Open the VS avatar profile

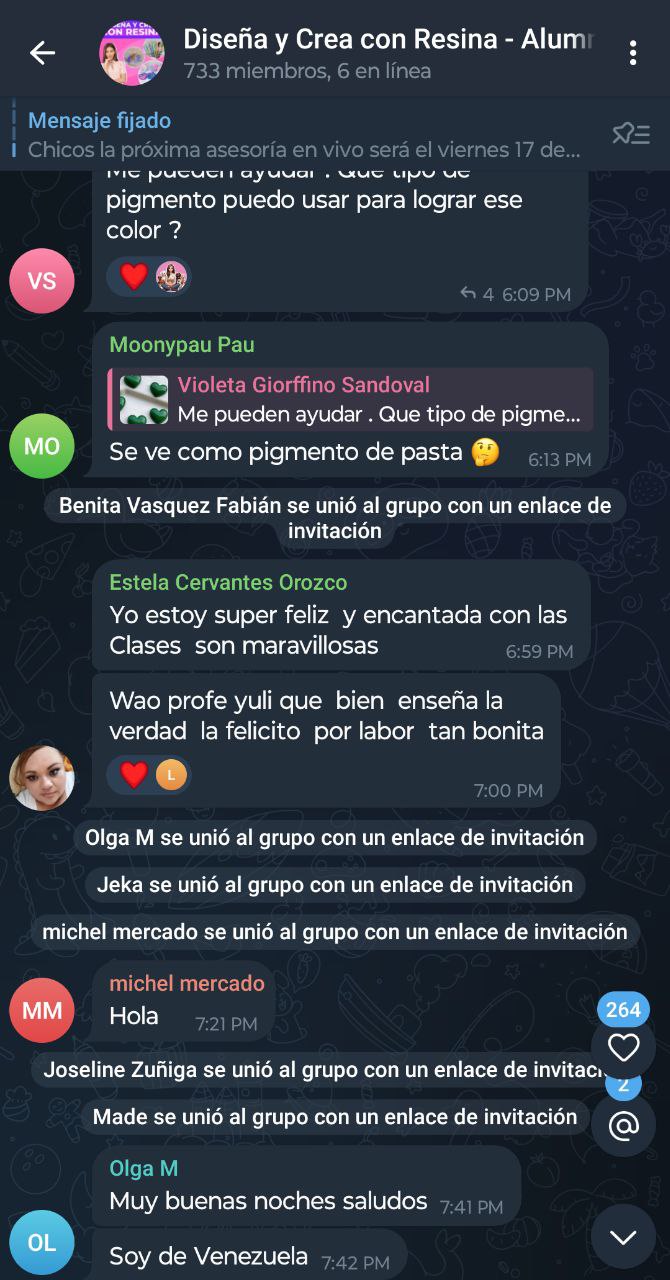pos(42,281)
